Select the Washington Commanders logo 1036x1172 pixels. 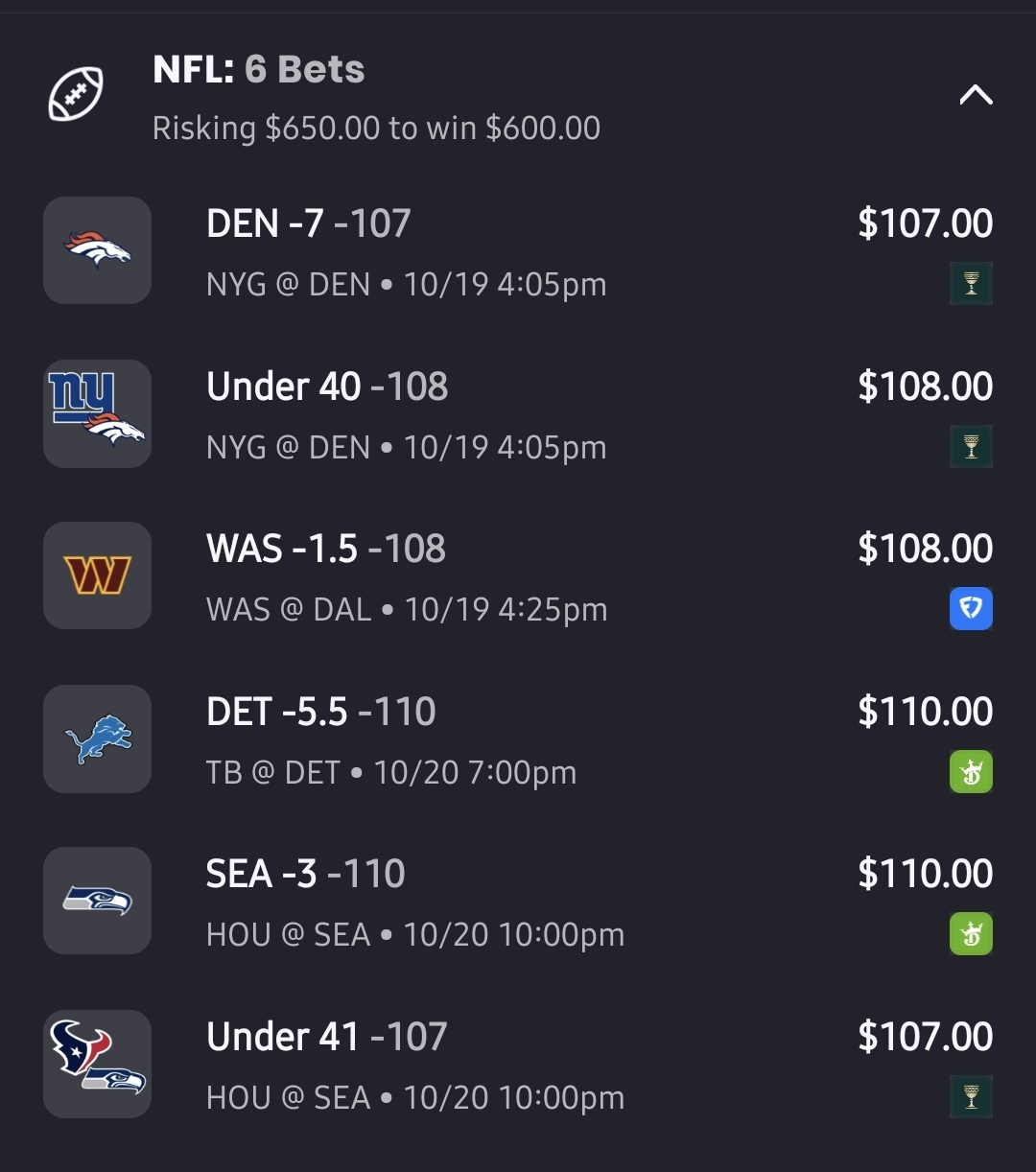(97, 575)
